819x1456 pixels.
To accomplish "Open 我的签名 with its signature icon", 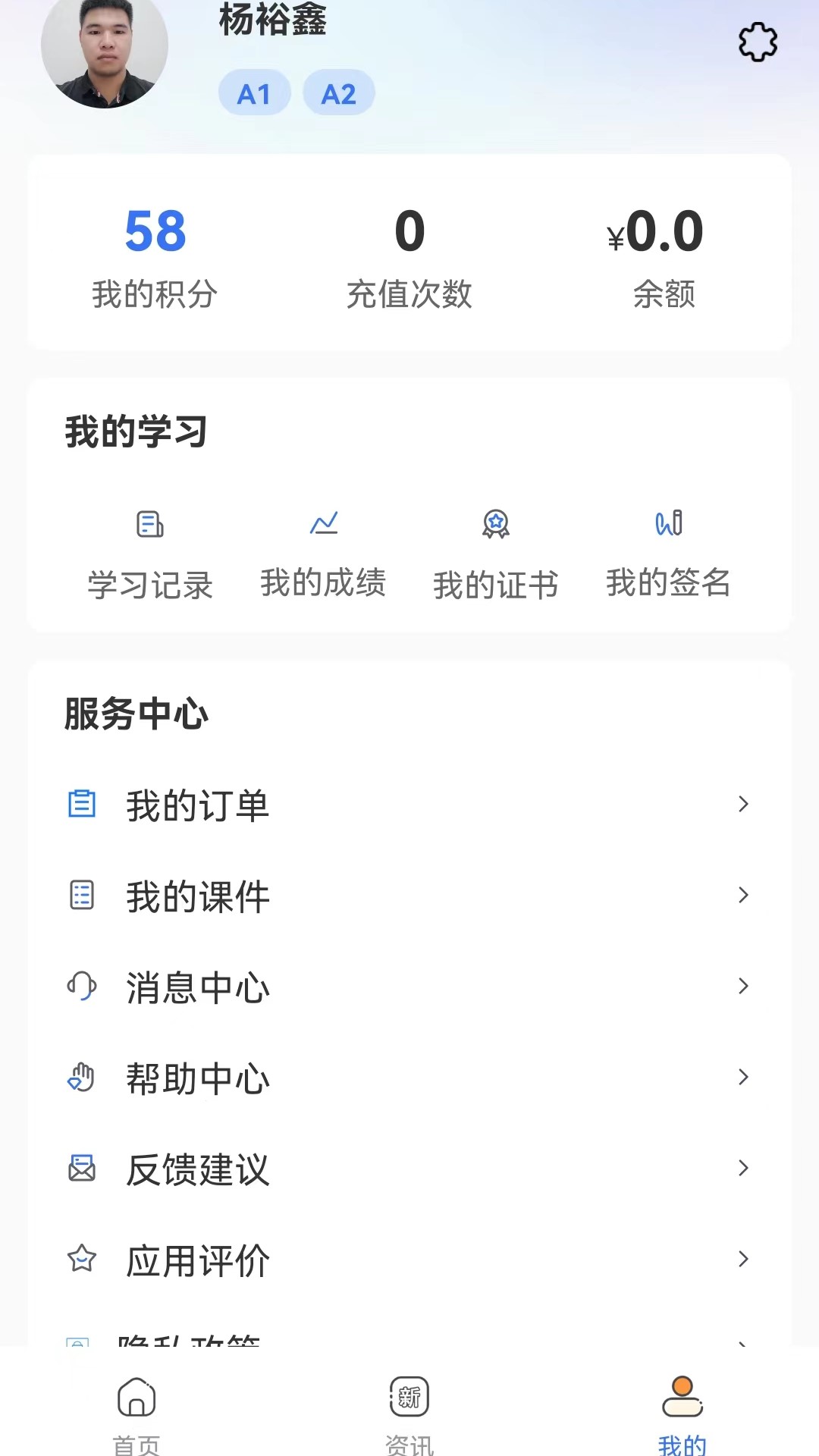I will (x=669, y=523).
